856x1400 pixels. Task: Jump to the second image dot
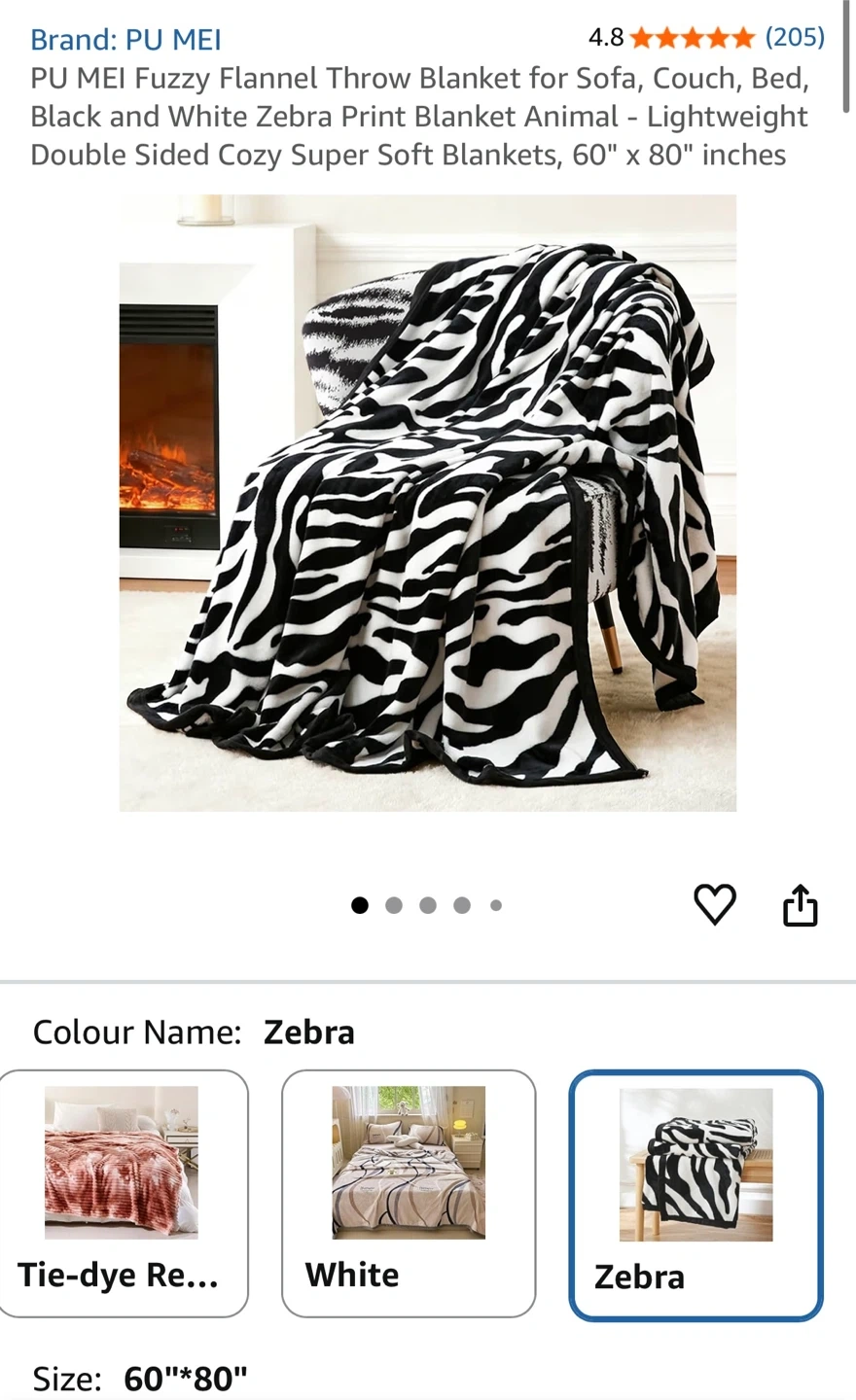[394, 905]
